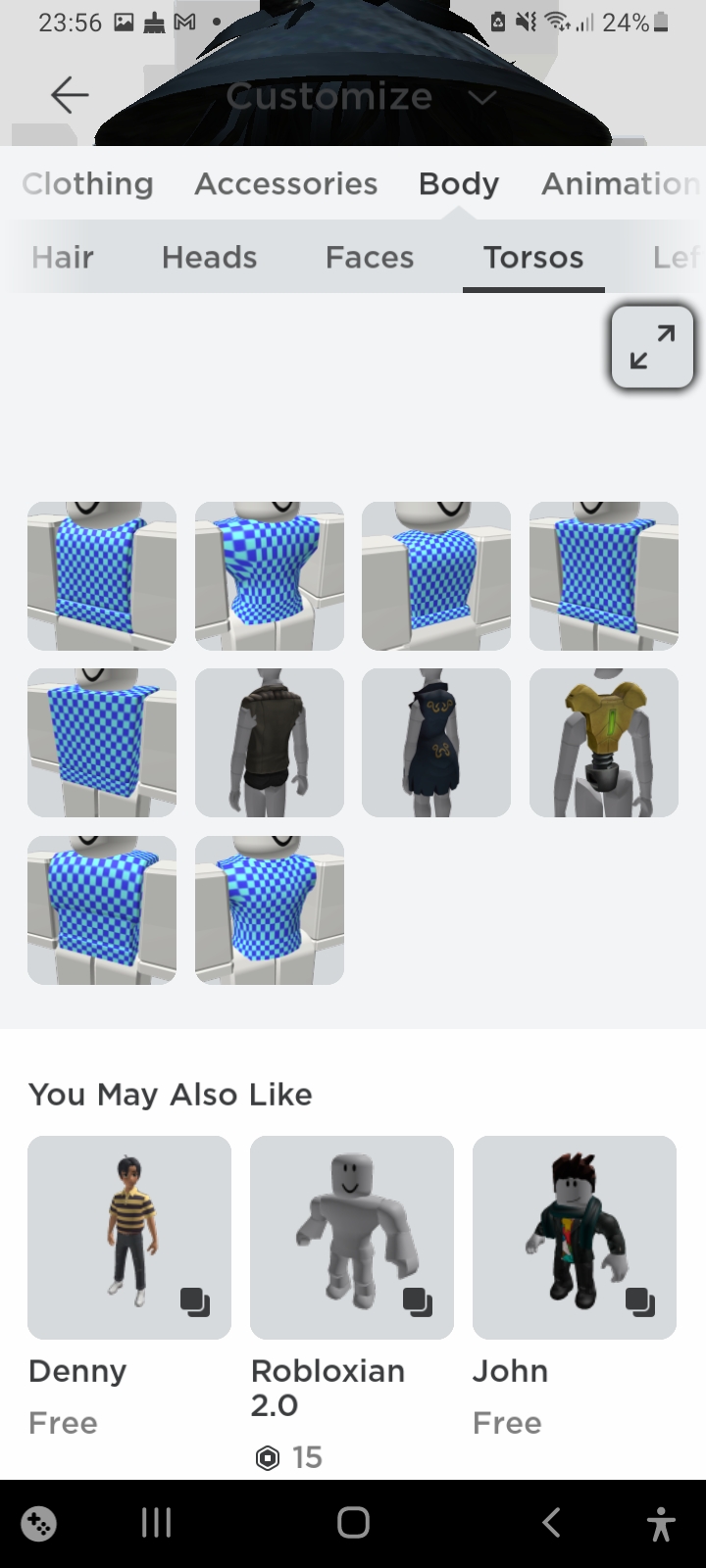
Task: Select the Faces subcategory
Action: (x=369, y=257)
